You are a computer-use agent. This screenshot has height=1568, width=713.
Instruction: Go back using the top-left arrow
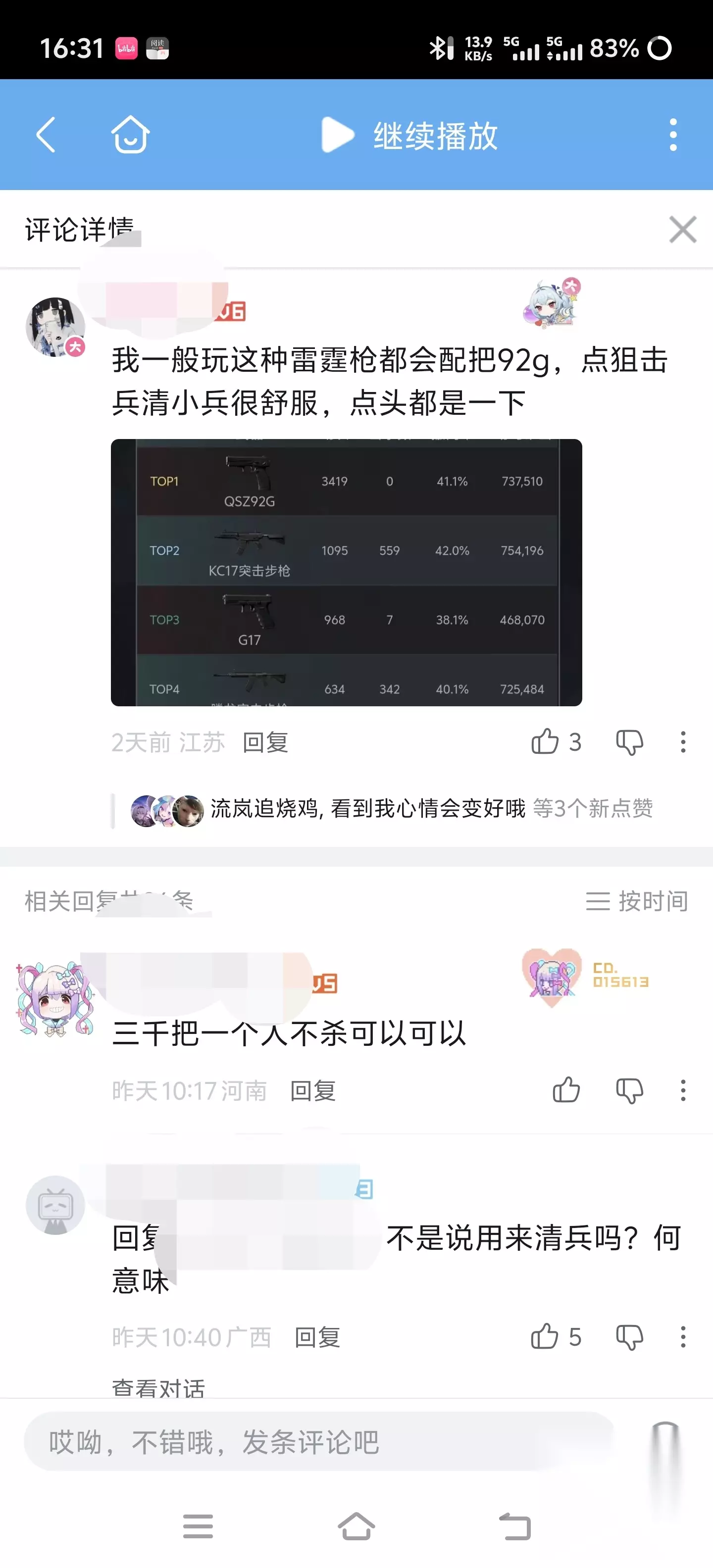(46, 135)
